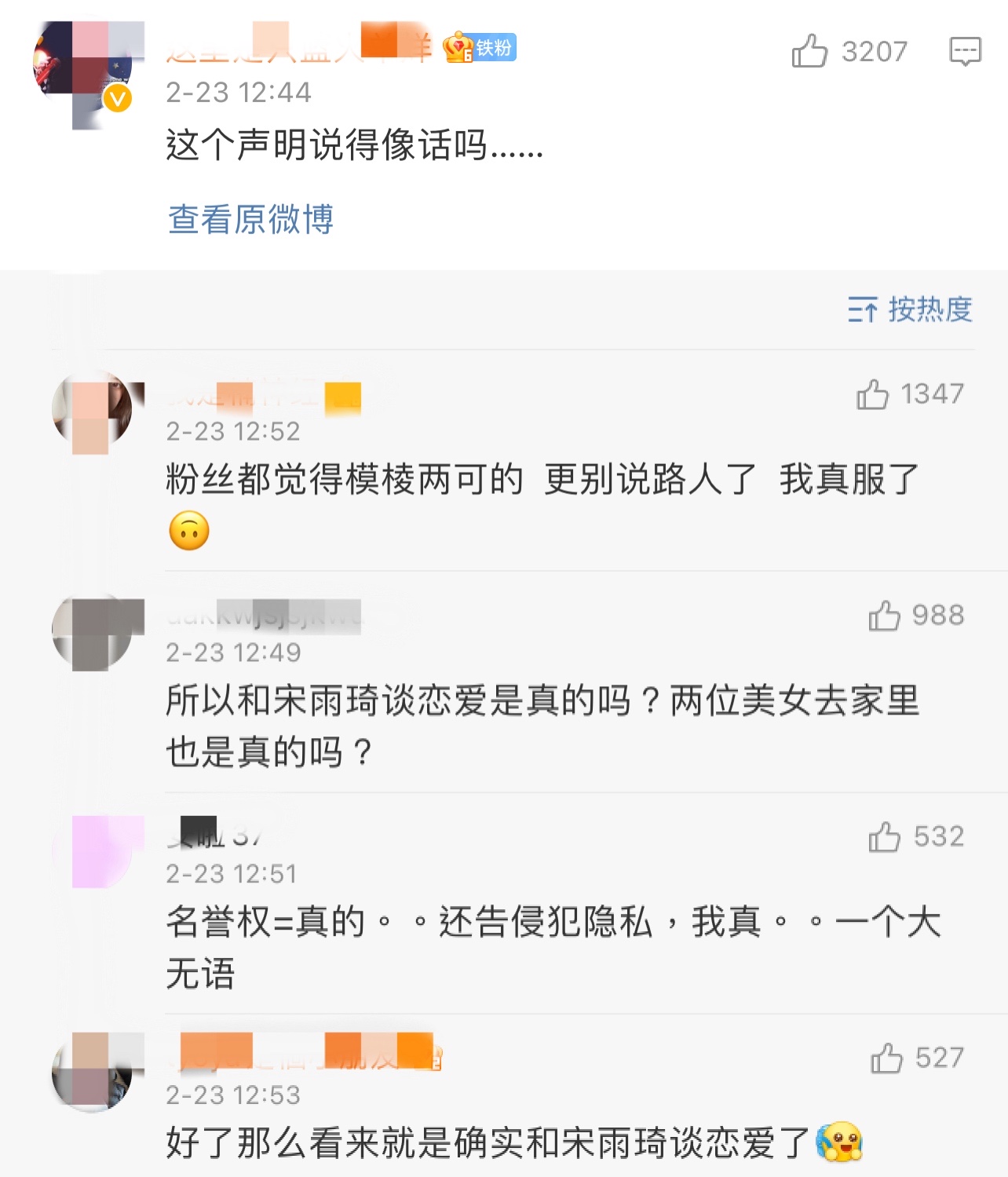
Task: Open avatar of the 12:52 commenter
Action: tap(92, 412)
